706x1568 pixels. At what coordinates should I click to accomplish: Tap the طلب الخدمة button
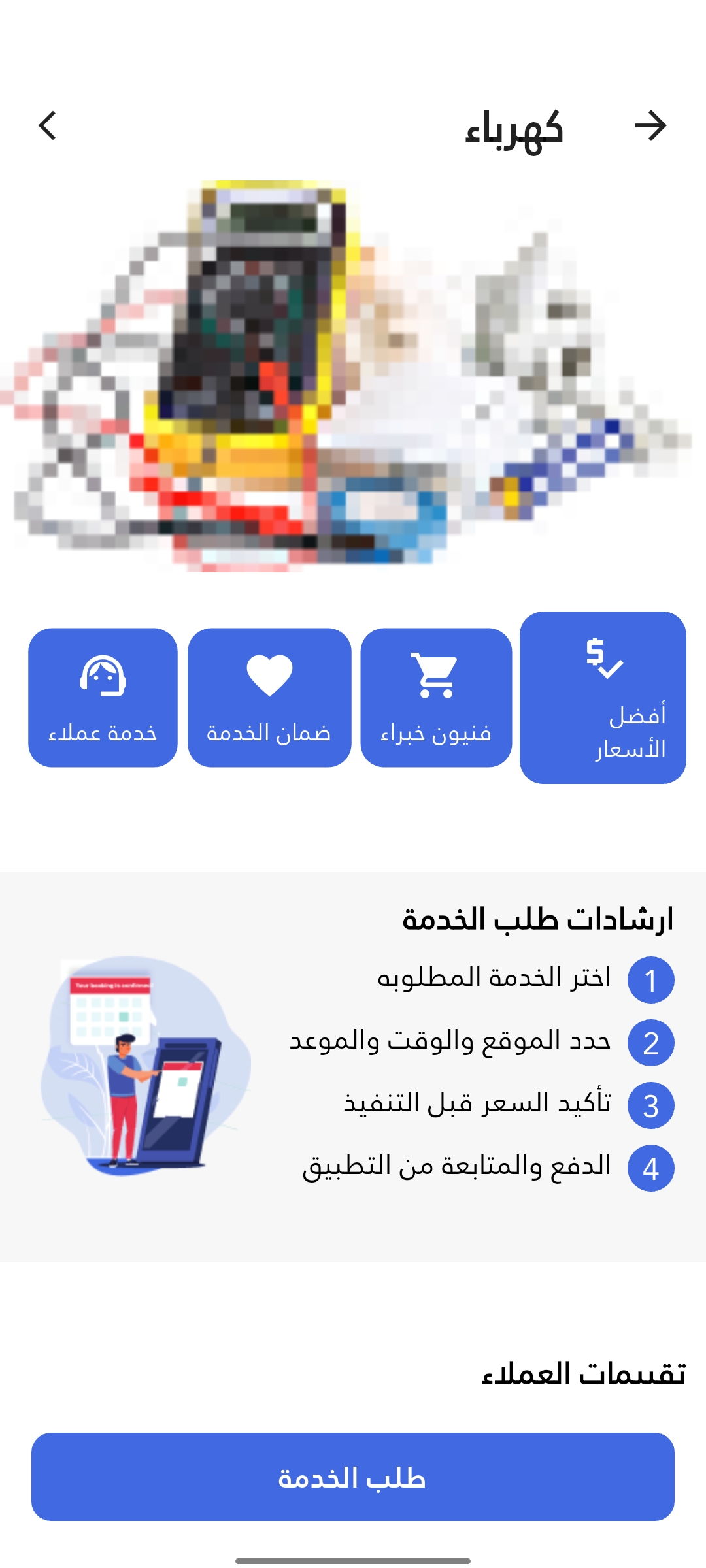point(353,1477)
